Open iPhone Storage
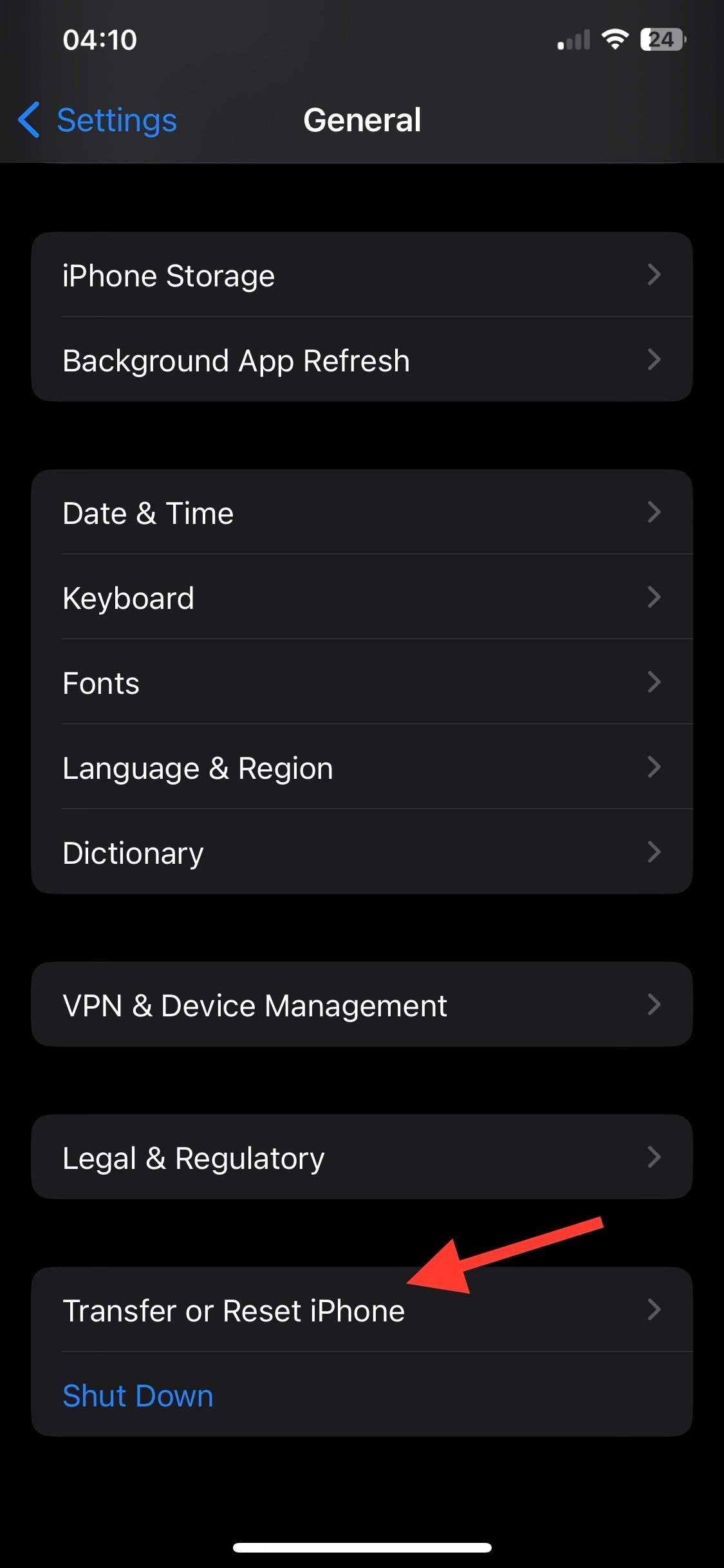 pyautogui.click(x=362, y=275)
